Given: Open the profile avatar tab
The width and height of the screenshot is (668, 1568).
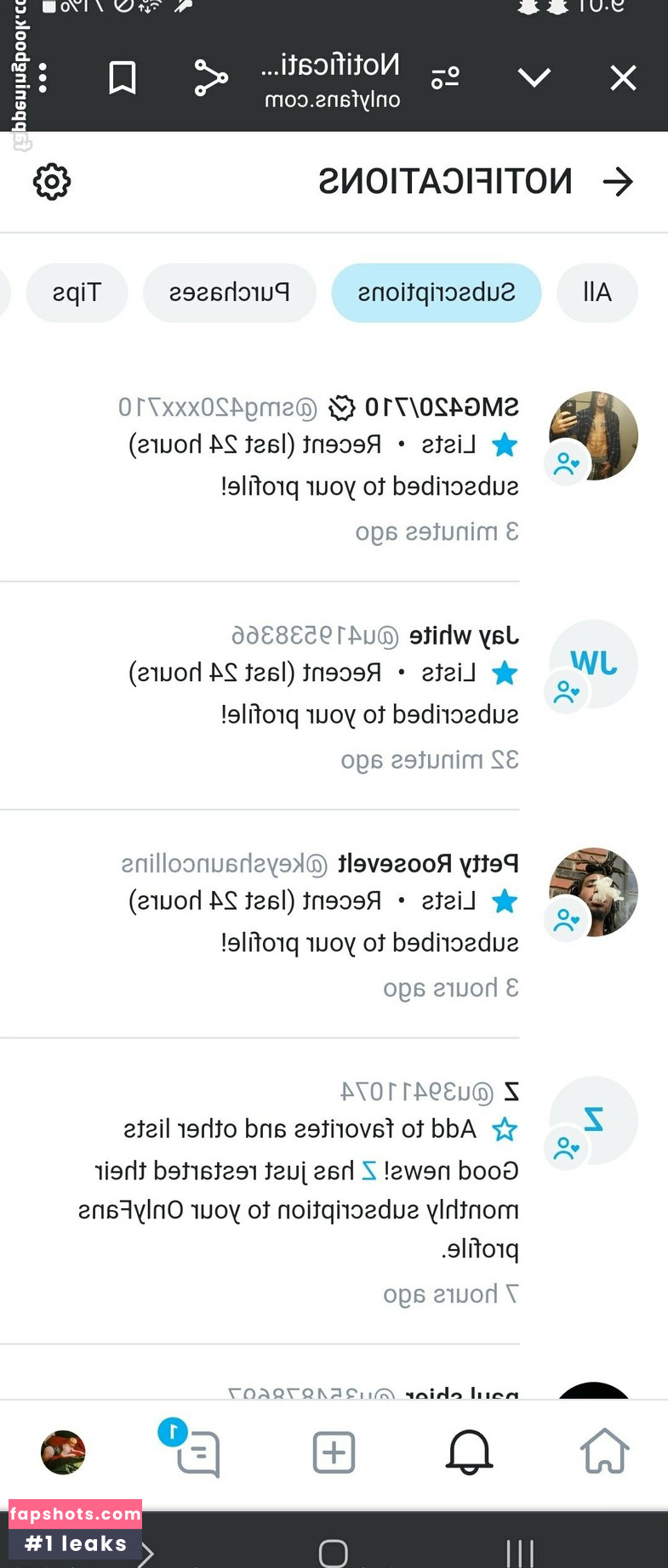Looking at the screenshot, I should [x=63, y=1452].
